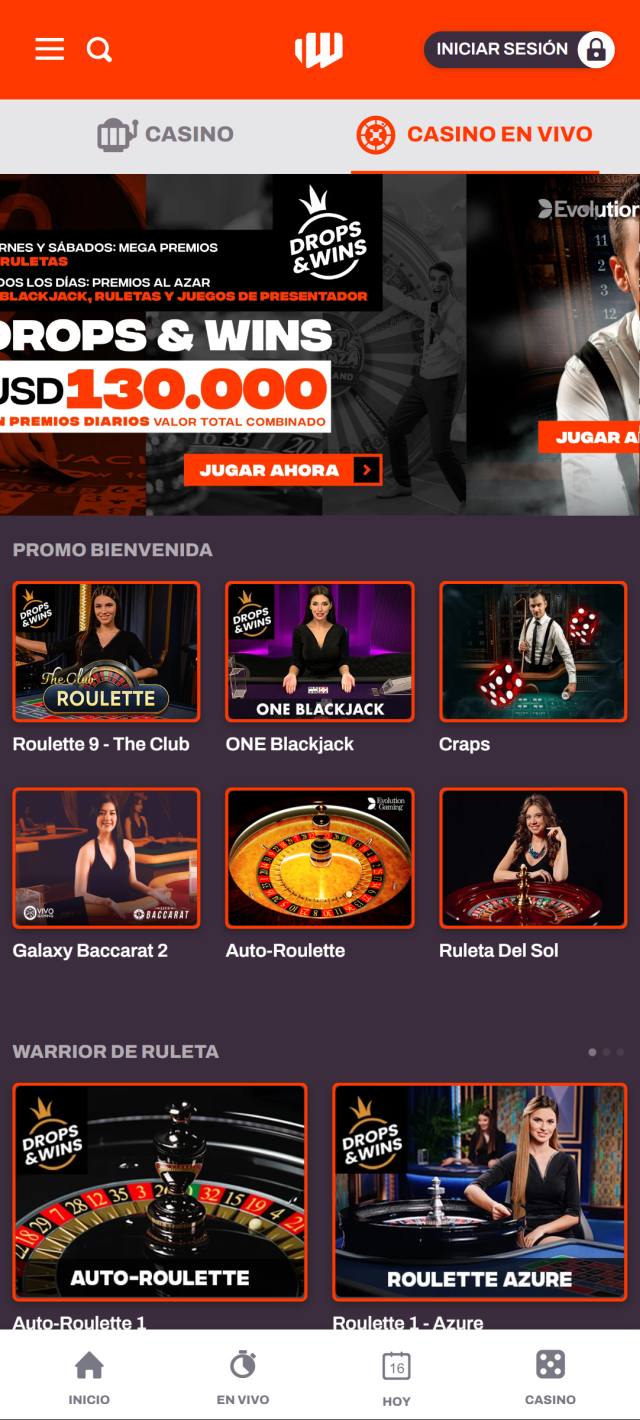The image size is (640, 1420).
Task: Open Roulette 9 - The Club game
Action: [x=106, y=651]
